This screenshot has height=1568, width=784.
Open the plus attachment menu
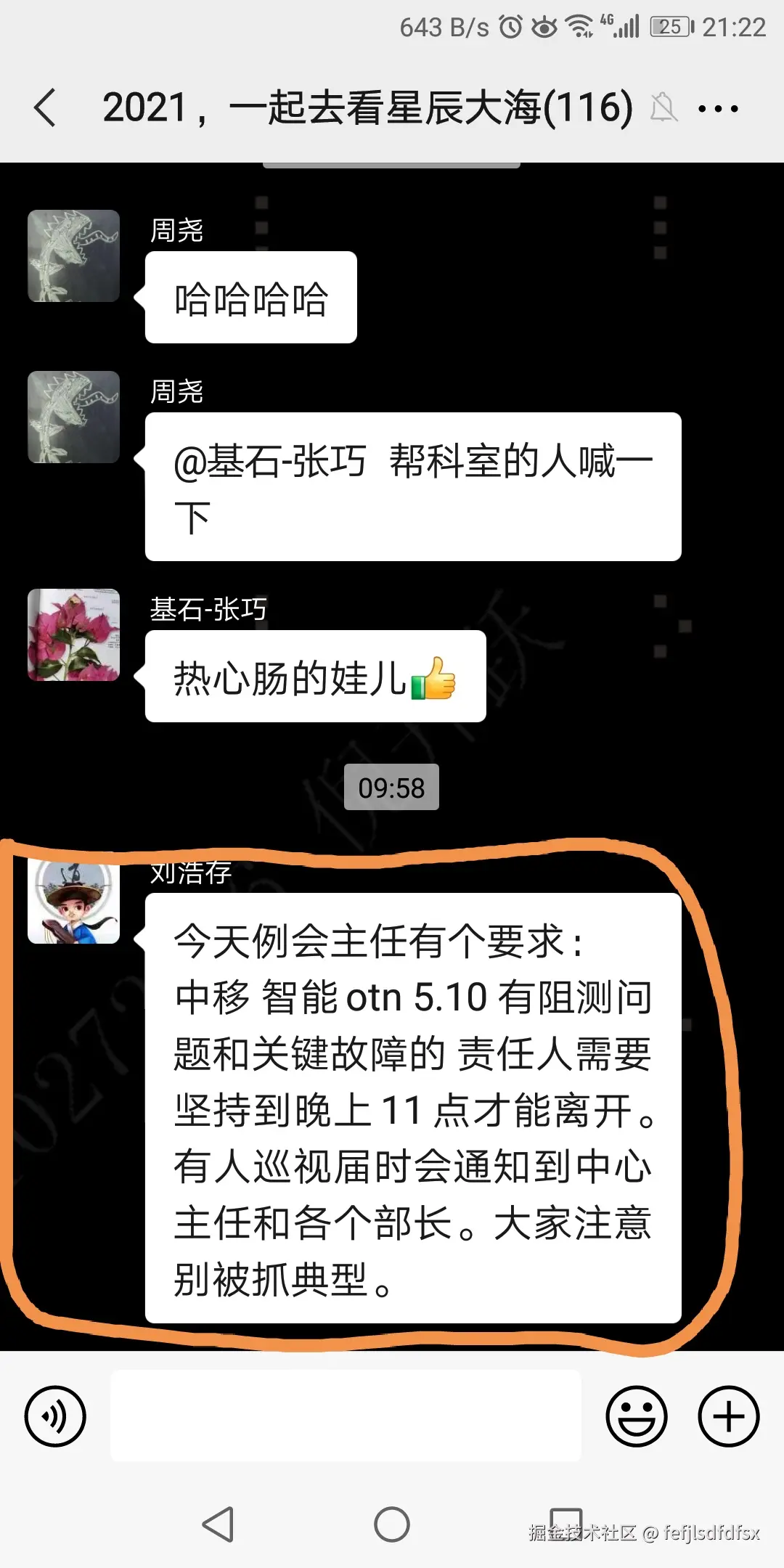[729, 1416]
